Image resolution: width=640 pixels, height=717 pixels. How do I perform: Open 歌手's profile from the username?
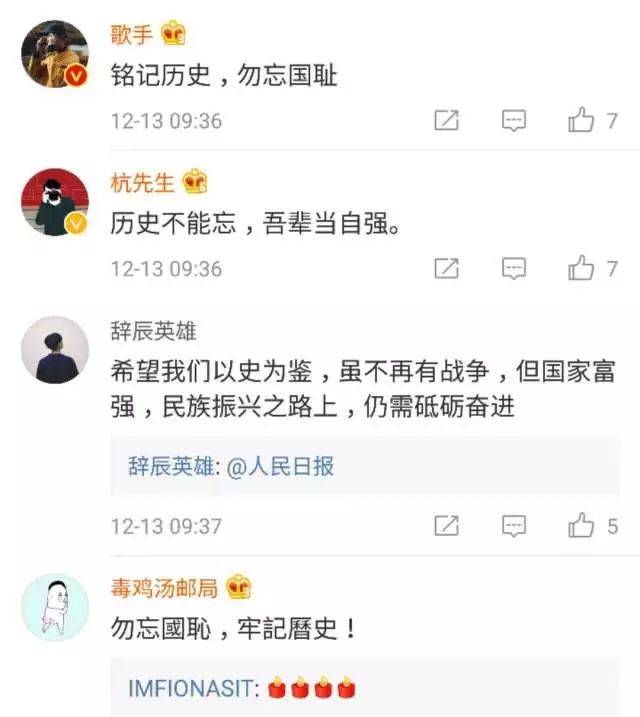tap(132, 33)
